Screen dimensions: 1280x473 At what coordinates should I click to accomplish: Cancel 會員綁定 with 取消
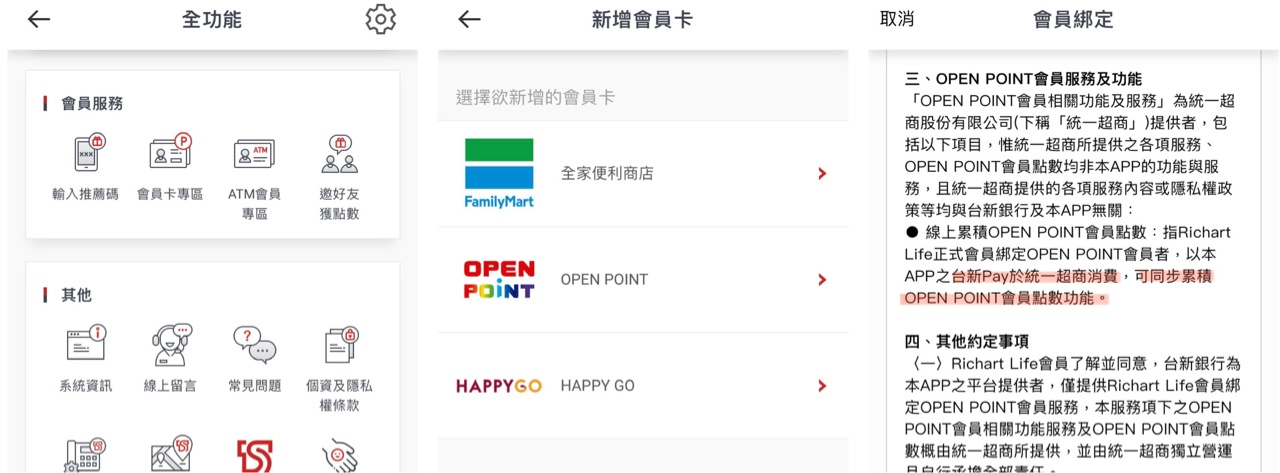pos(897,19)
